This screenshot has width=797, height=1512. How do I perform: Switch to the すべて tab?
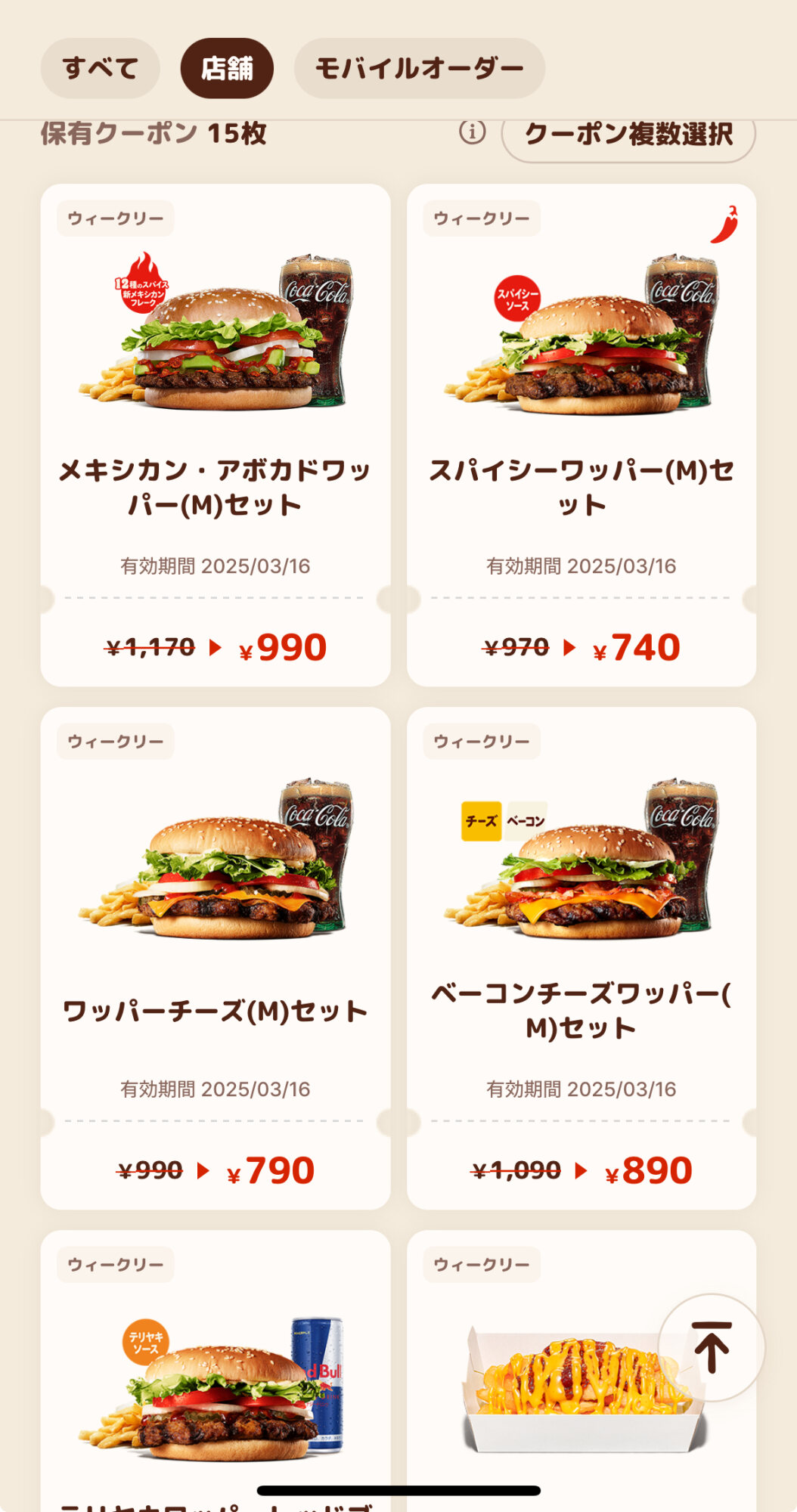(100, 68)
